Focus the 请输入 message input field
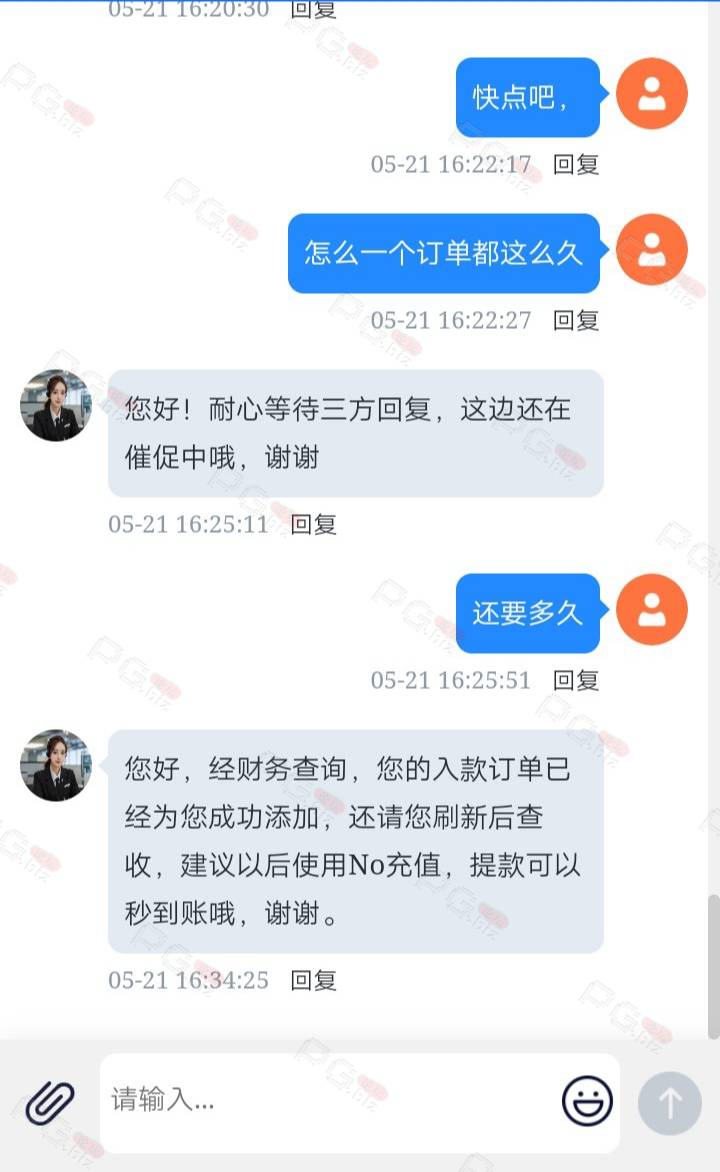 pos(329,1101)
